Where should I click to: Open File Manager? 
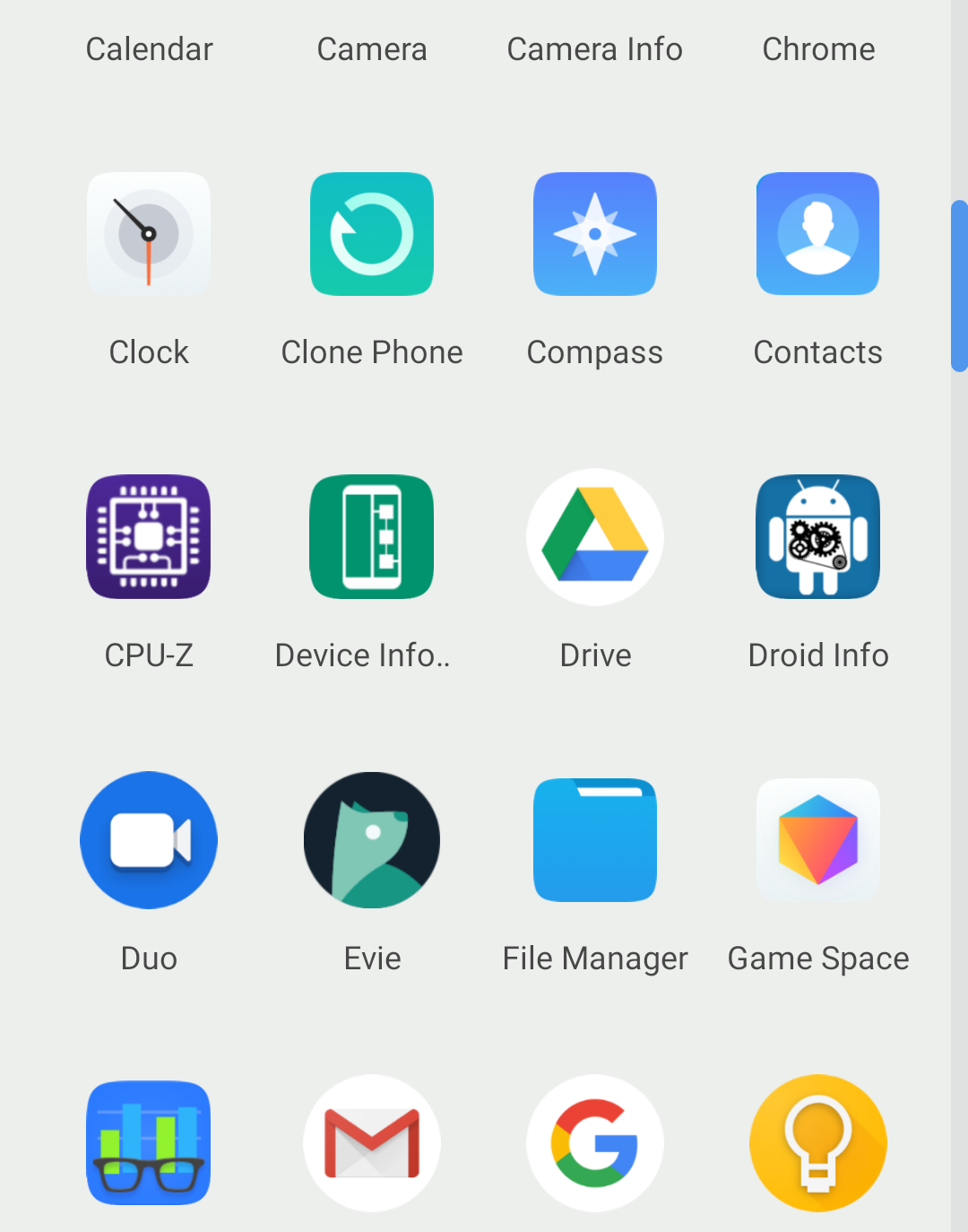coord(595,840)
